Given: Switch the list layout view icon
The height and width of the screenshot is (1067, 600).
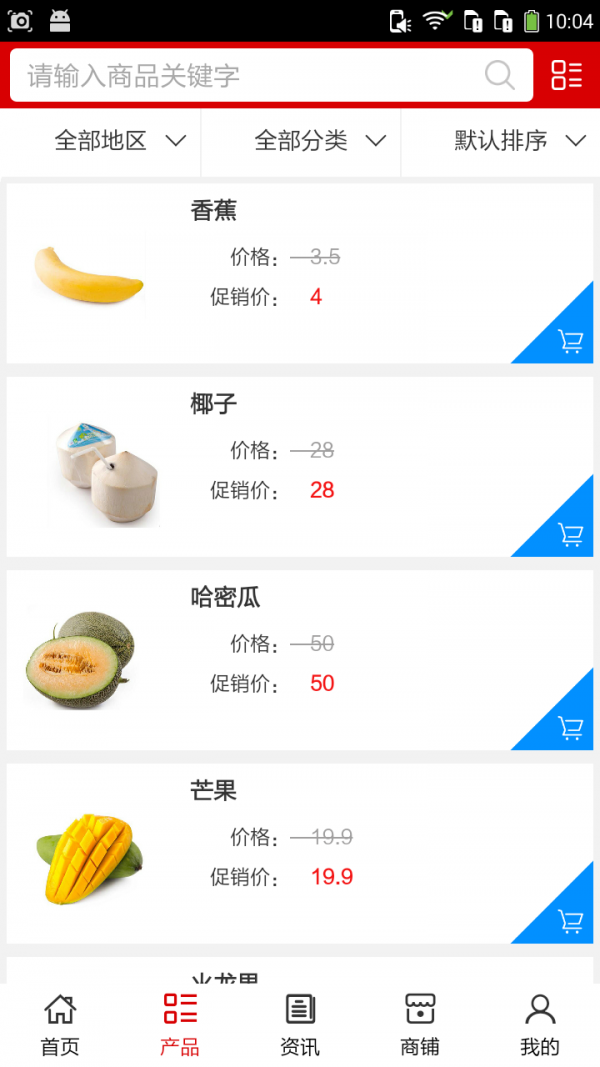Looking at the screenshot, I should point(566,75).
